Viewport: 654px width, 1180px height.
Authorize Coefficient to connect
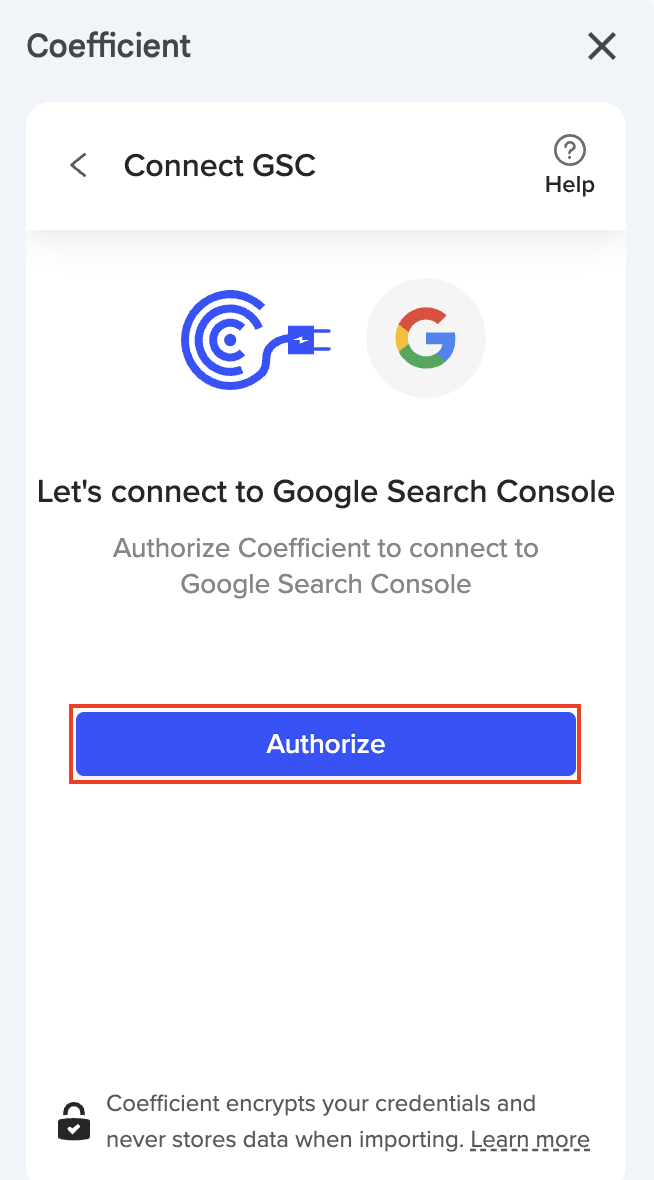(x=326, y=744)
